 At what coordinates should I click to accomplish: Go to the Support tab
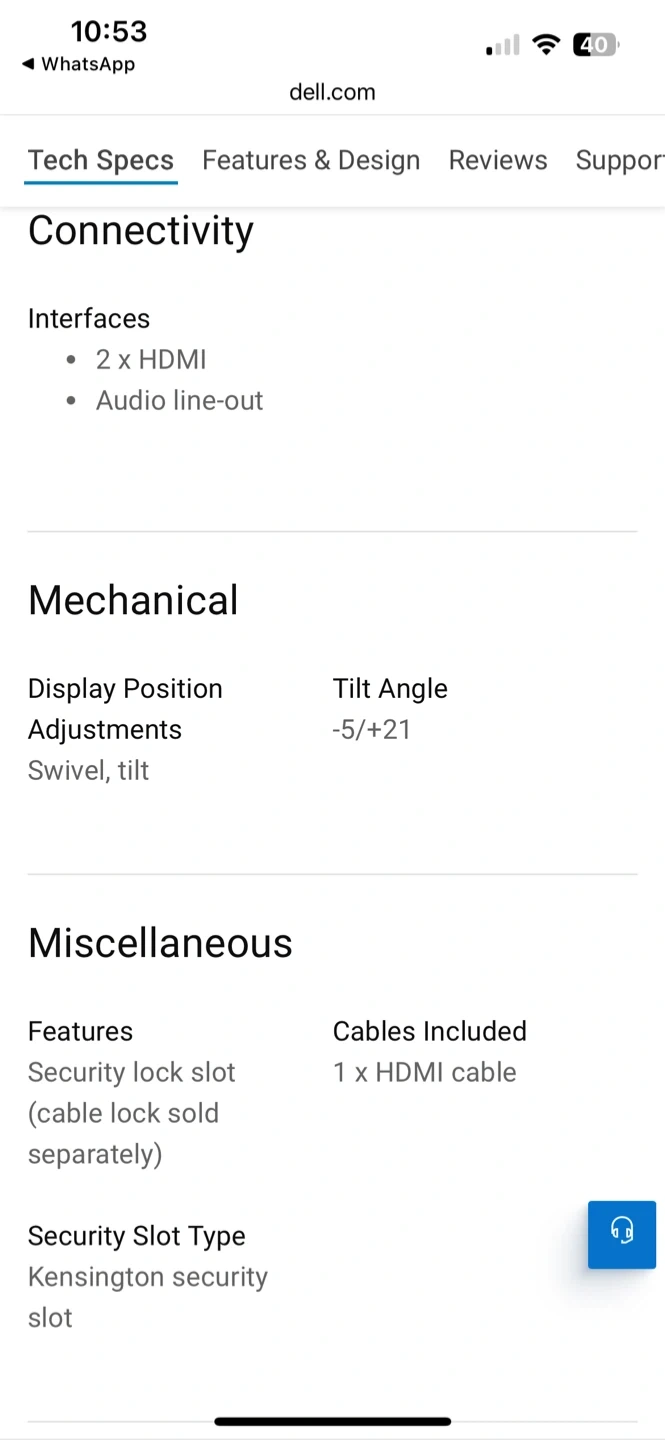coord(620,160)
